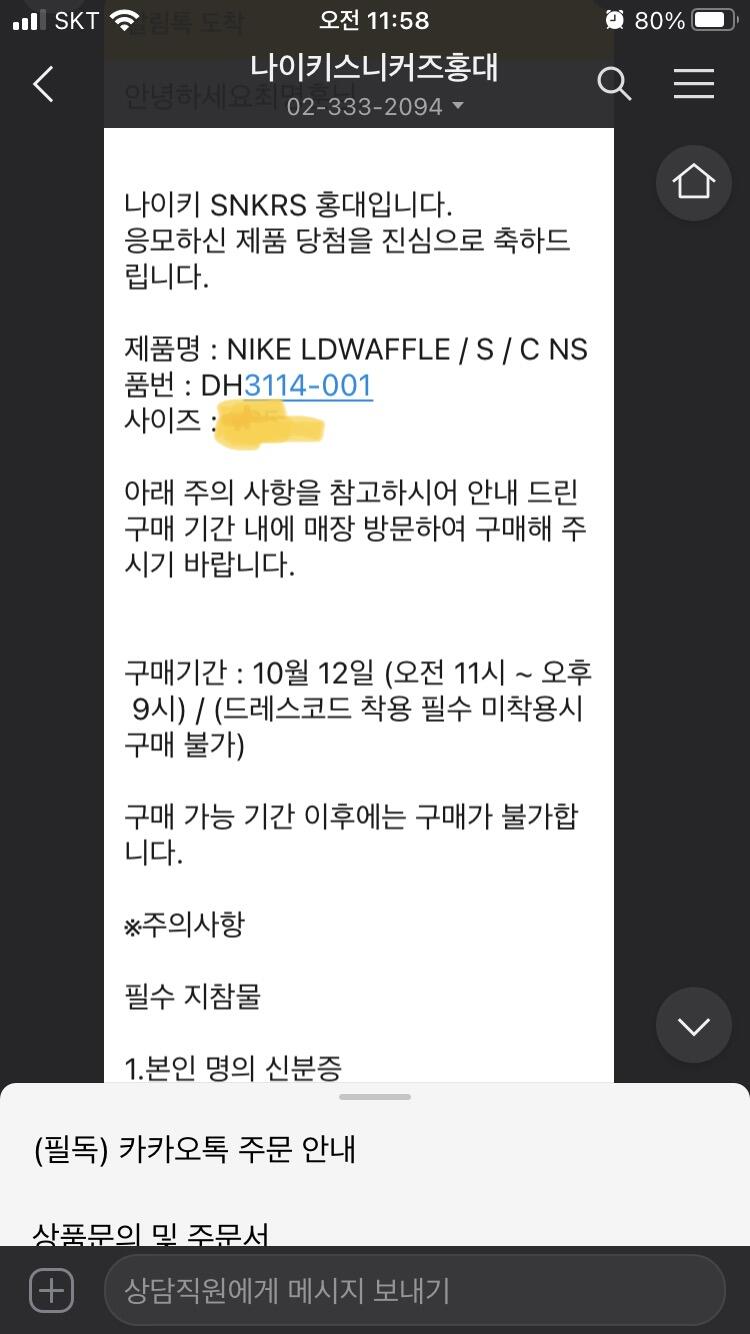Open the hamburger menu
750x1334 pixels.
pos(694,84)
